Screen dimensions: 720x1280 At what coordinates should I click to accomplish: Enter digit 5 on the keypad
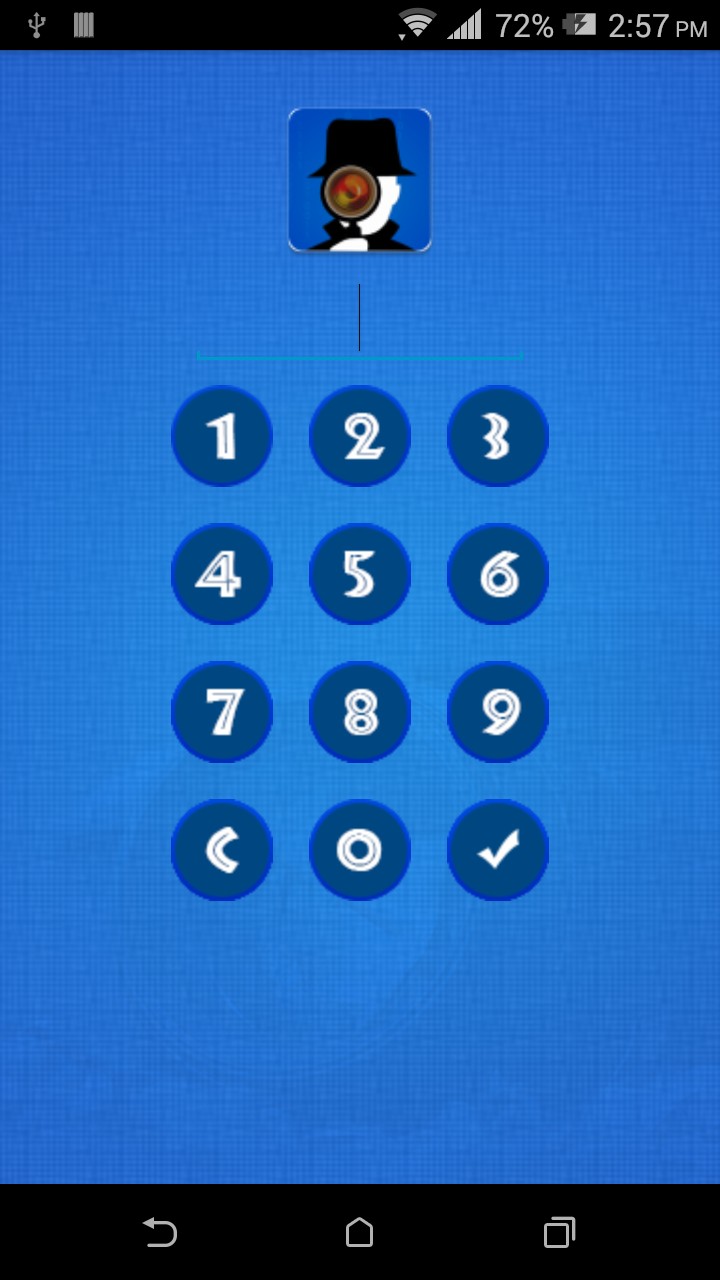[x=360, y=574]
